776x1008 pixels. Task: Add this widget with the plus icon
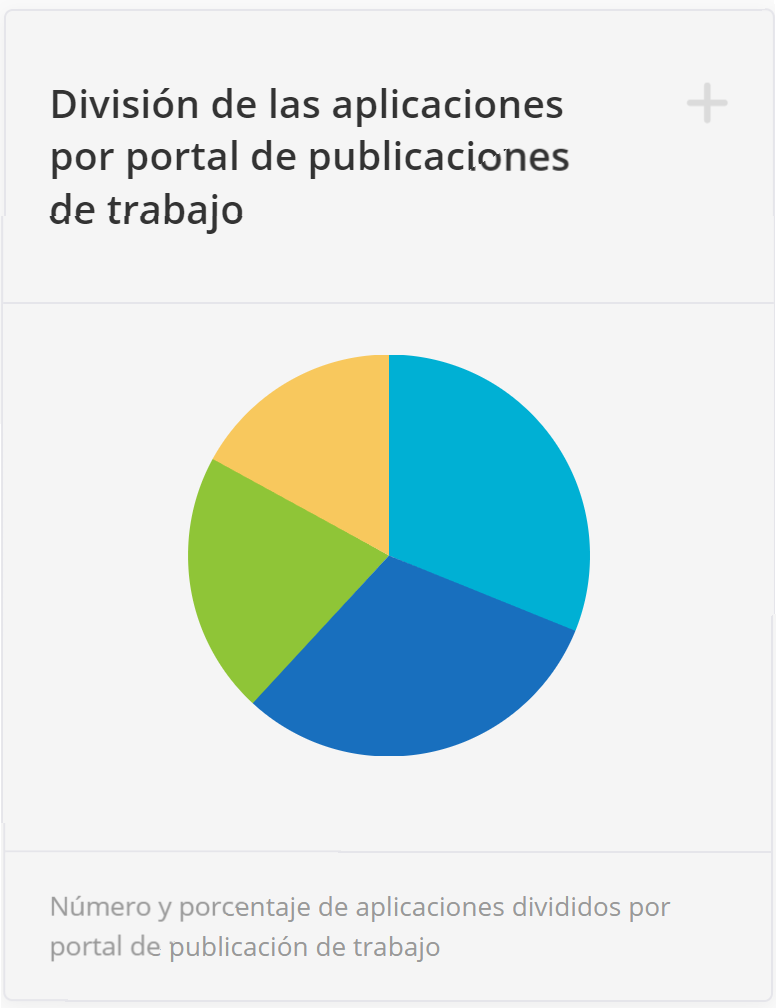[707, 104]
